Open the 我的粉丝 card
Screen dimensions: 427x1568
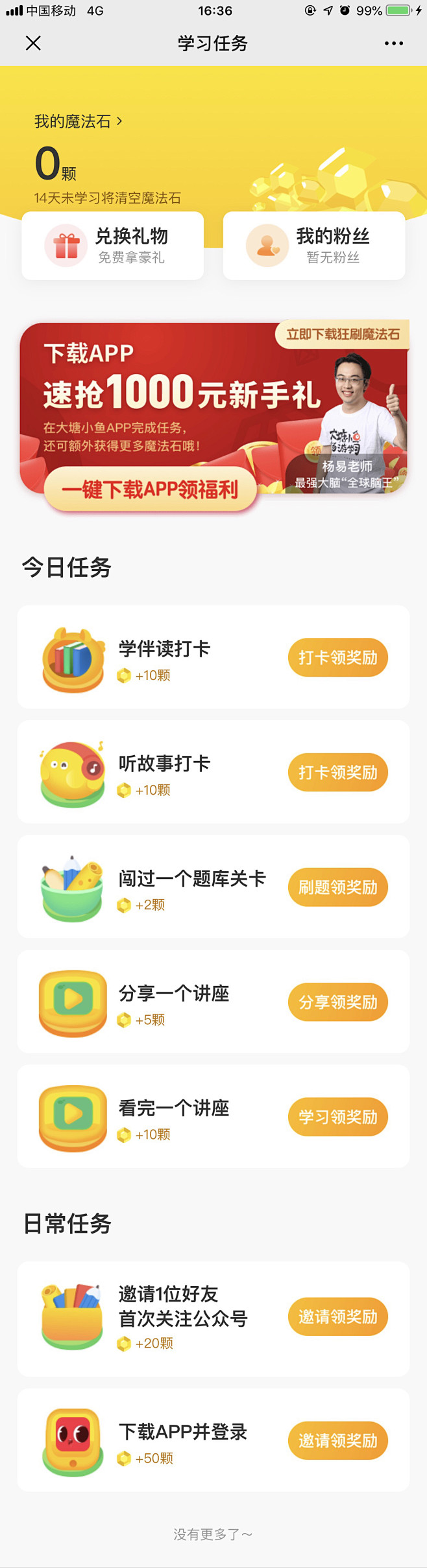(314, 246)
